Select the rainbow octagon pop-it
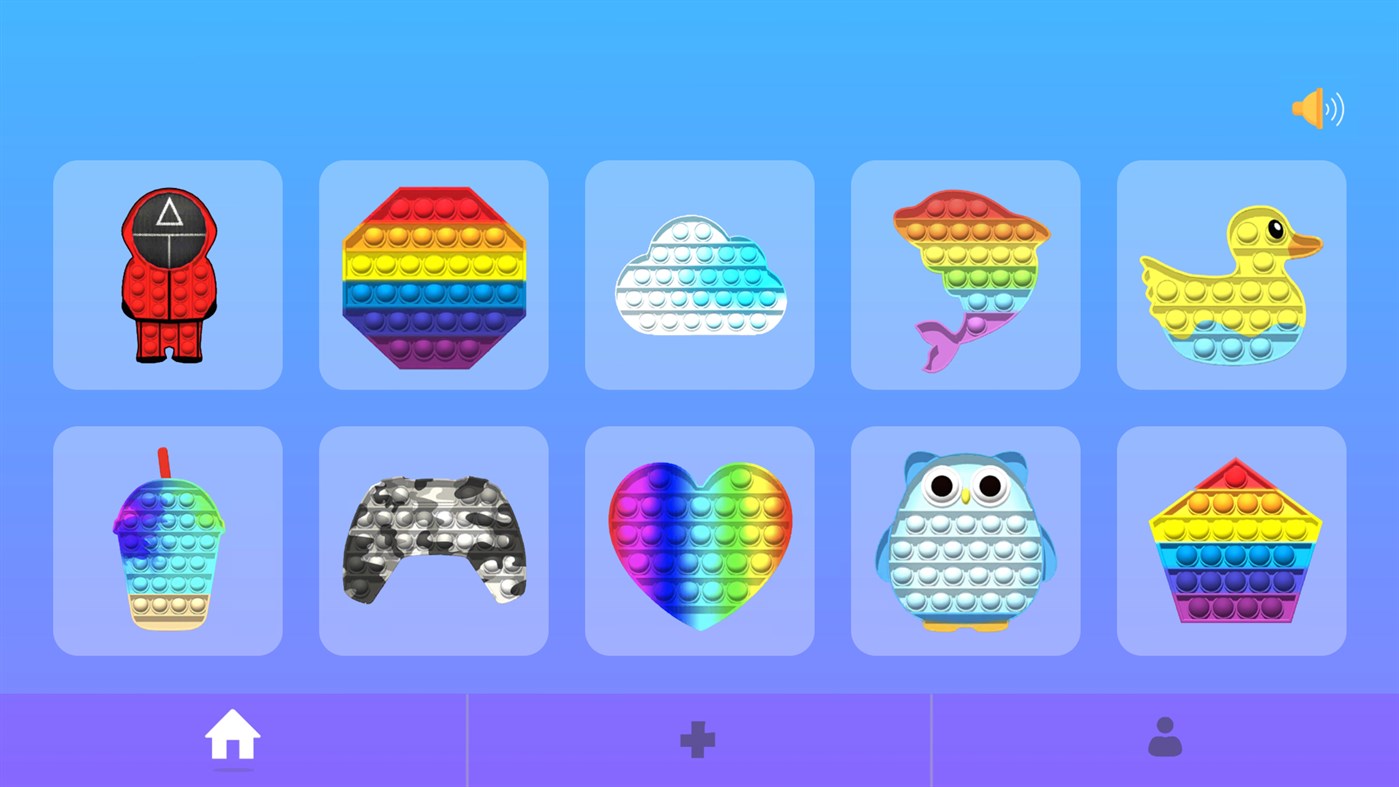The image size is (1399, 787). (434, 275)
